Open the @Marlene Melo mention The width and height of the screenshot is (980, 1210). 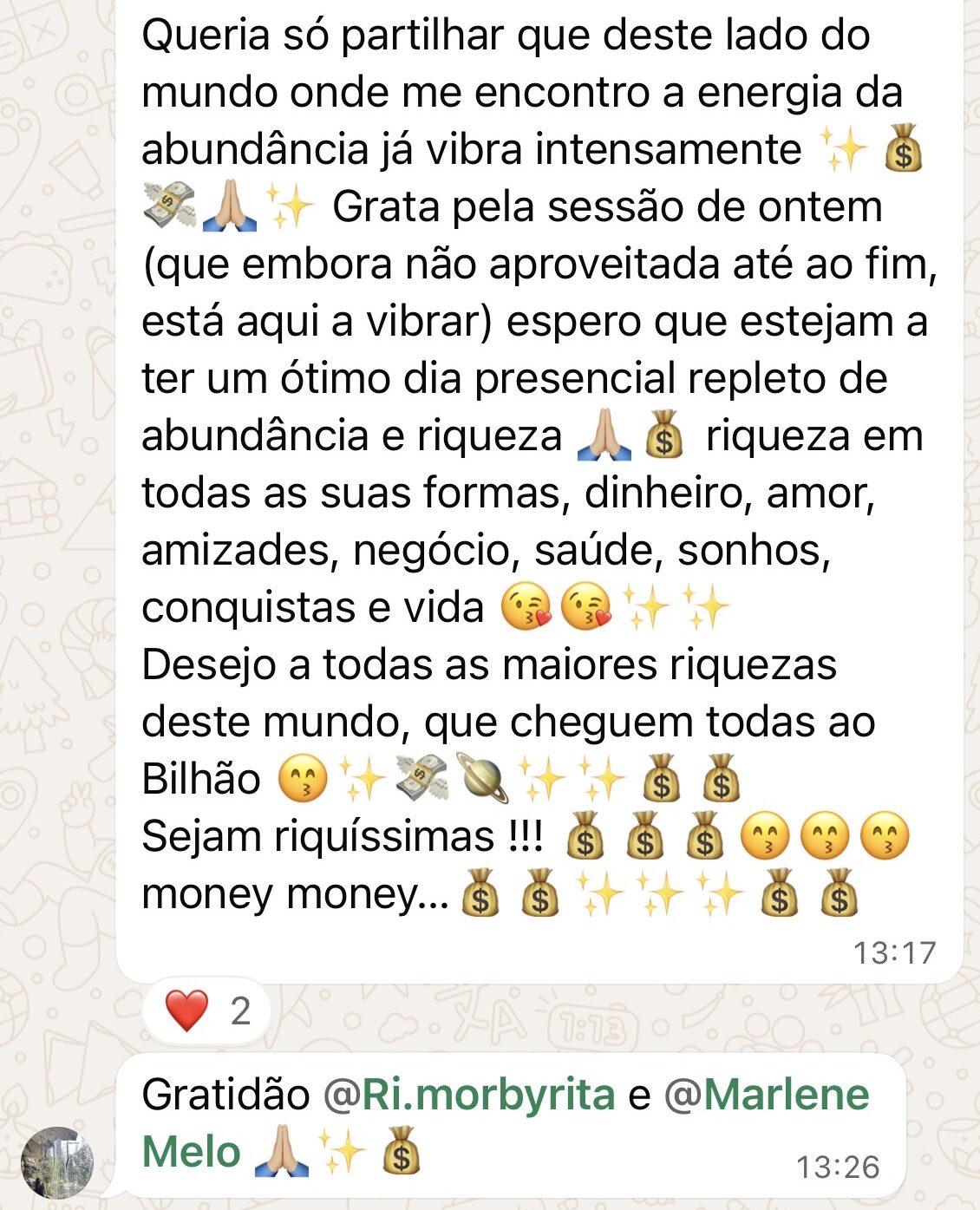(x=767, y=1095)
